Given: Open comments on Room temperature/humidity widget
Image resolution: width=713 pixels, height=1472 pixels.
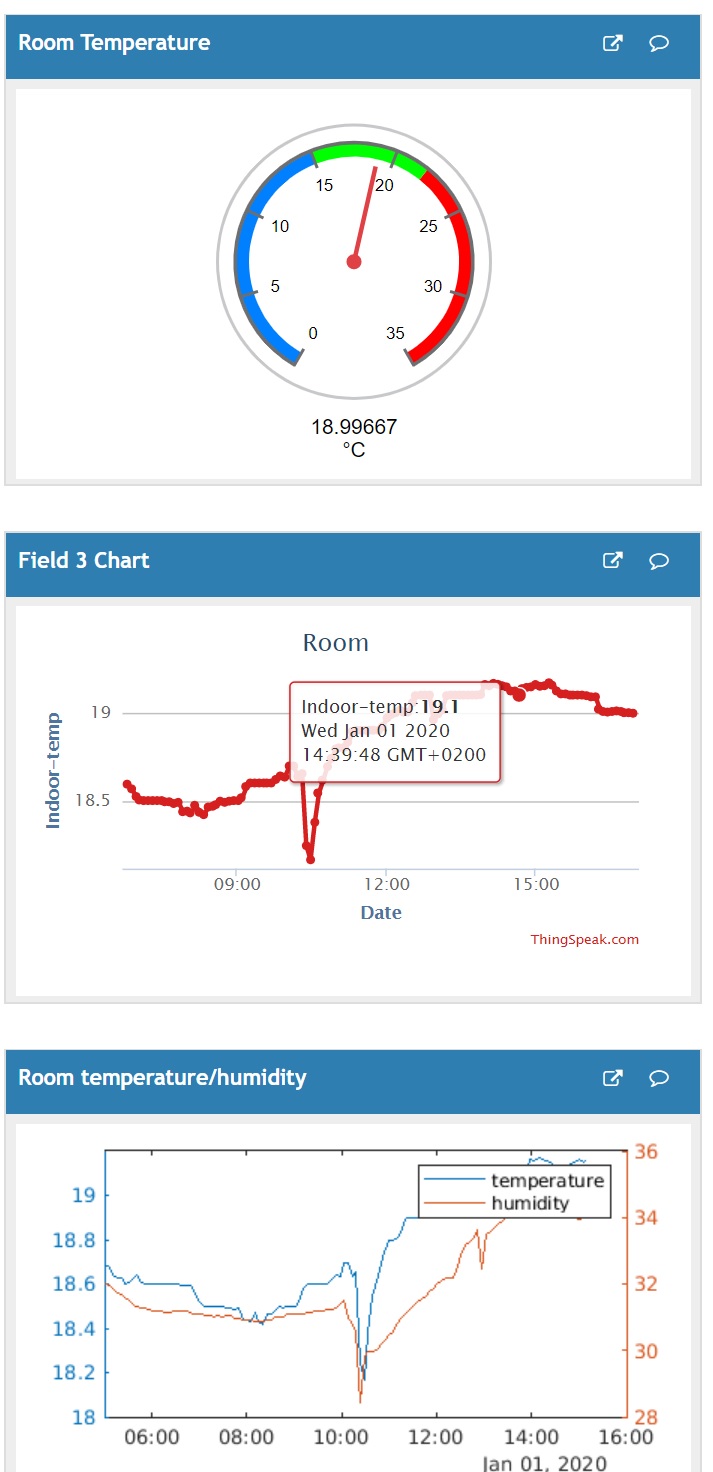Looking at the screenshot, I should coord(659,1077).
